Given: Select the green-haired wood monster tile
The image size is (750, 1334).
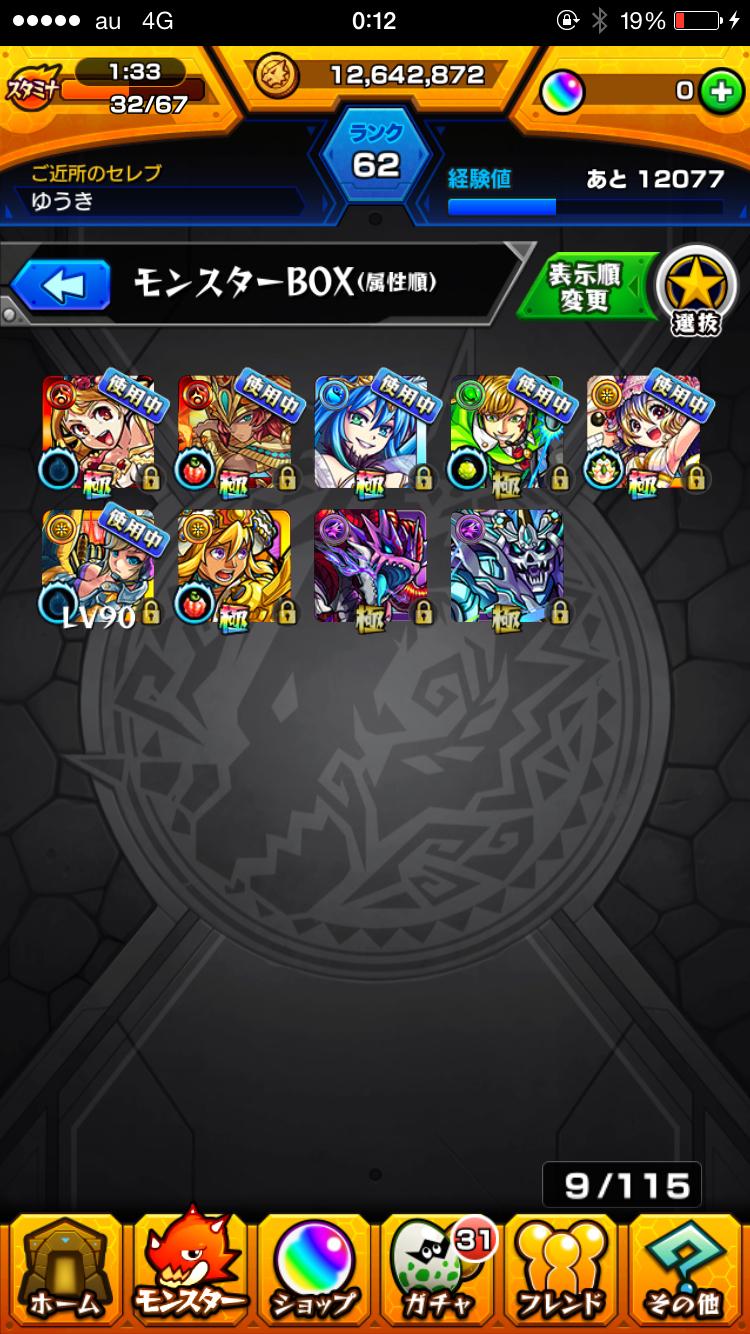Looking at the screenshot, I should click(x=507, y=432).
